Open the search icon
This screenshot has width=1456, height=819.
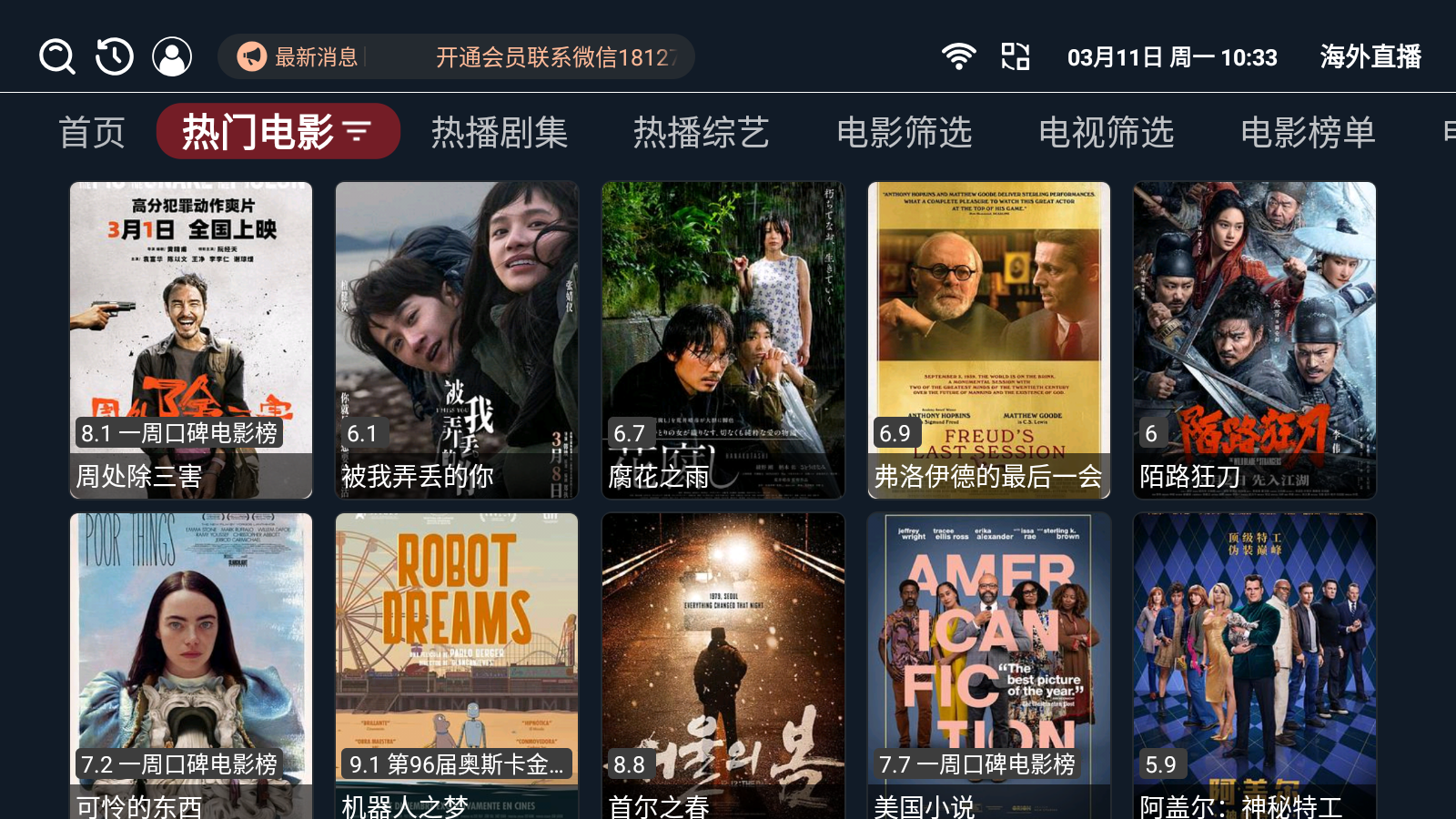point(56,56)
